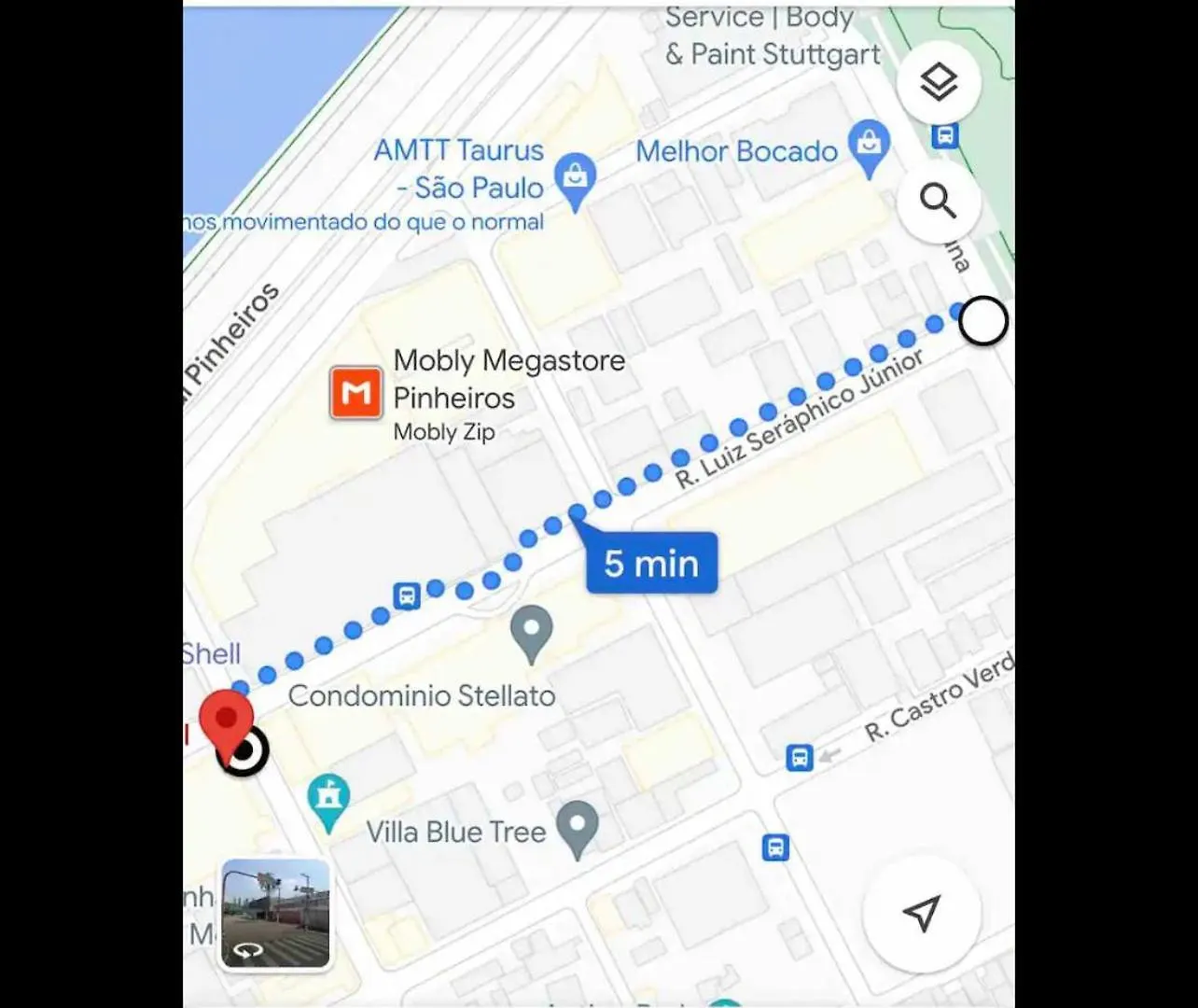Select the teal castle attraction pin
This screenshot has height=1008, width=1198.
click(328, 800)
